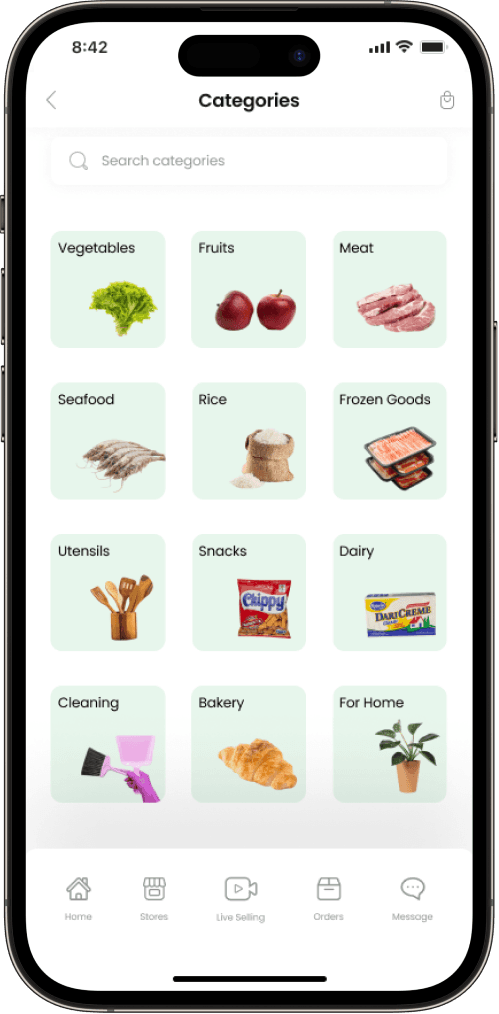Open the Message tab

(412, 898)
